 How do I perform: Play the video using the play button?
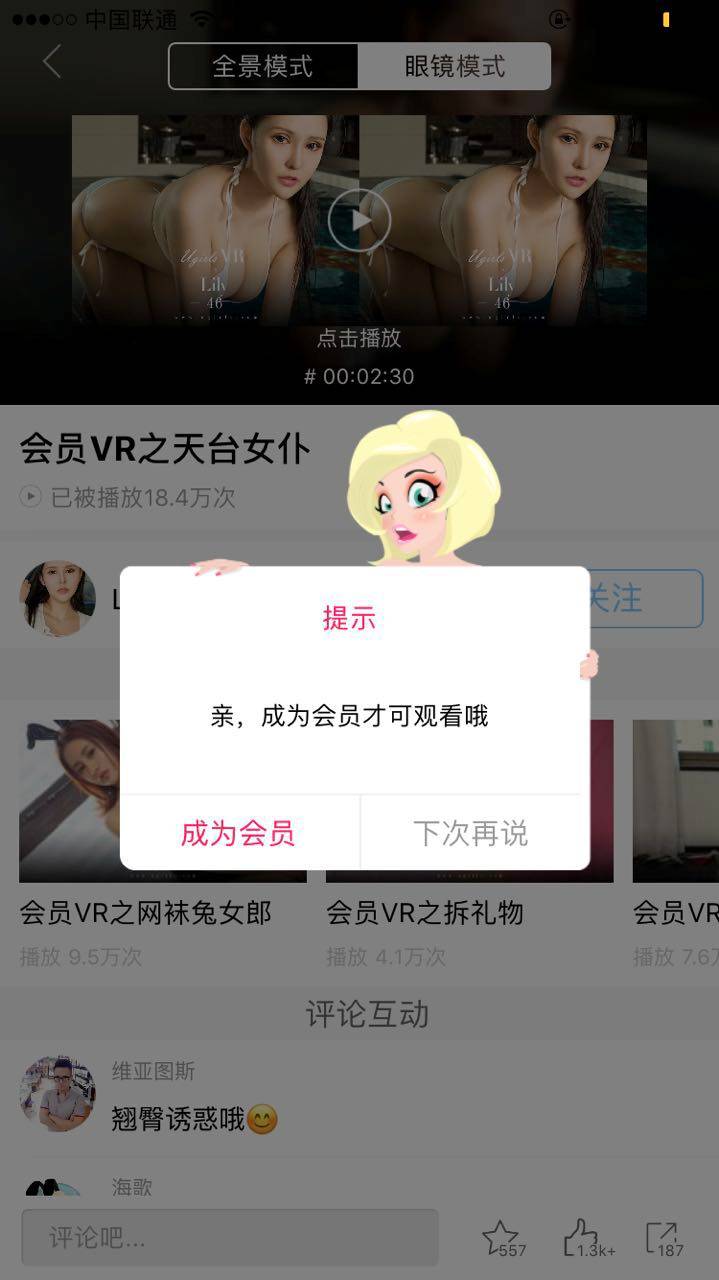coord(359,219)
